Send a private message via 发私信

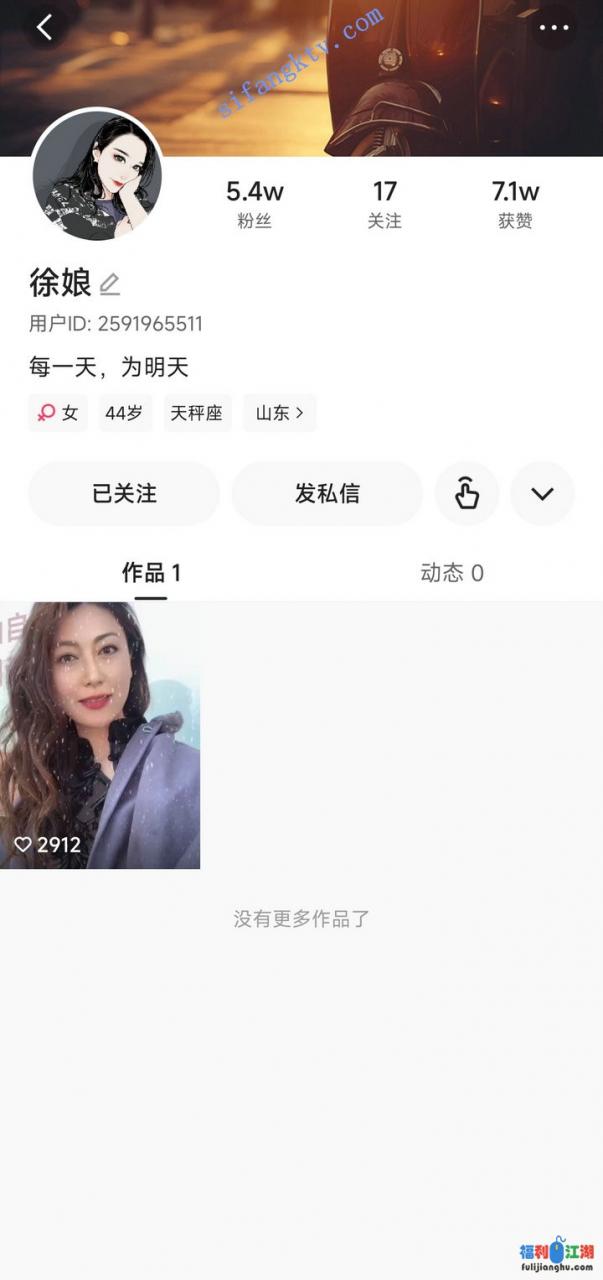(x=327, y=494)
